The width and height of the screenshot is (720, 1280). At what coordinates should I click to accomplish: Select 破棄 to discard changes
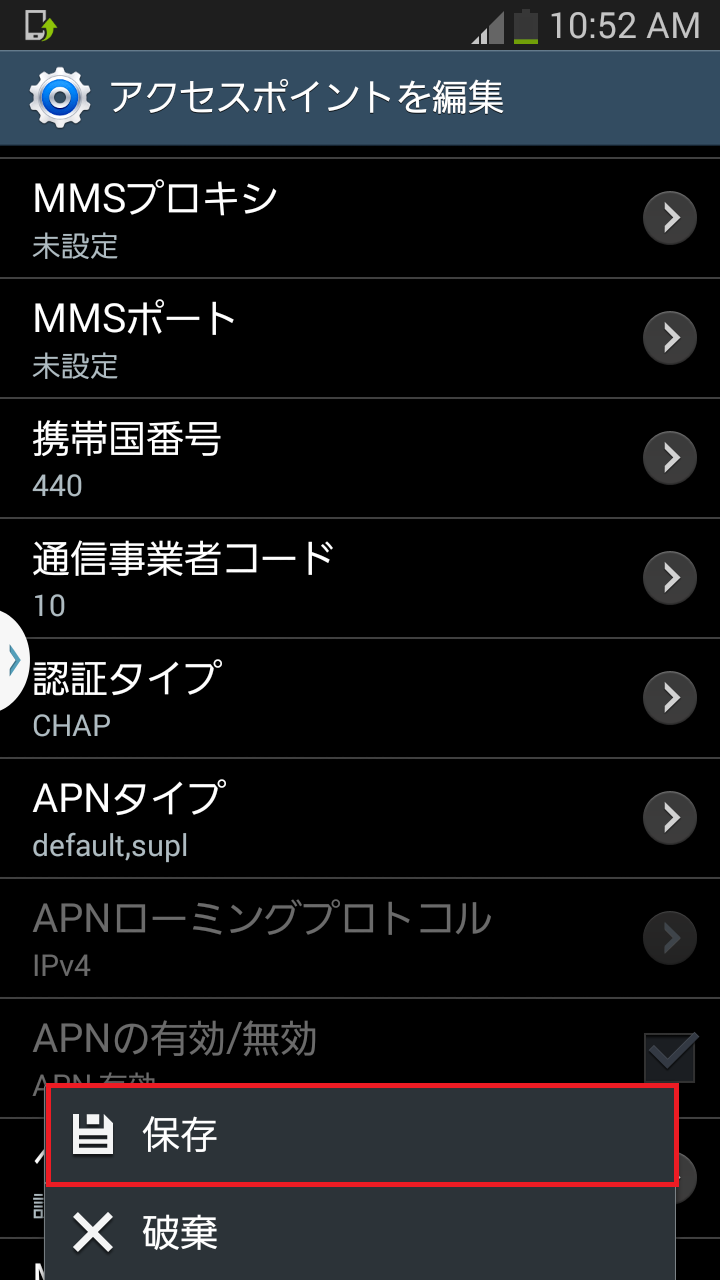[x=360, y=1232]
